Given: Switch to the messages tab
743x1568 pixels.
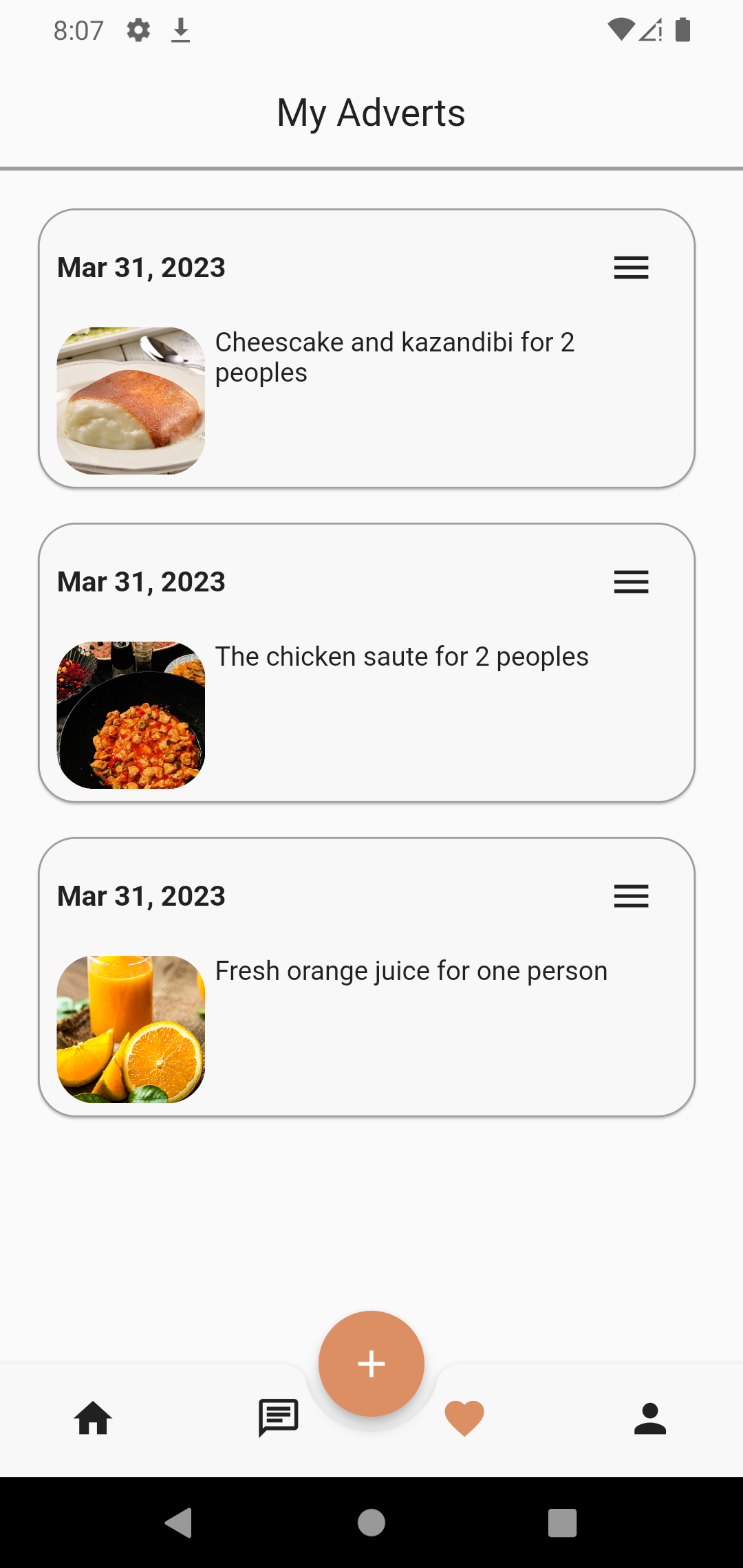Looking at the screenshot, I should (x=278, y=1418).
